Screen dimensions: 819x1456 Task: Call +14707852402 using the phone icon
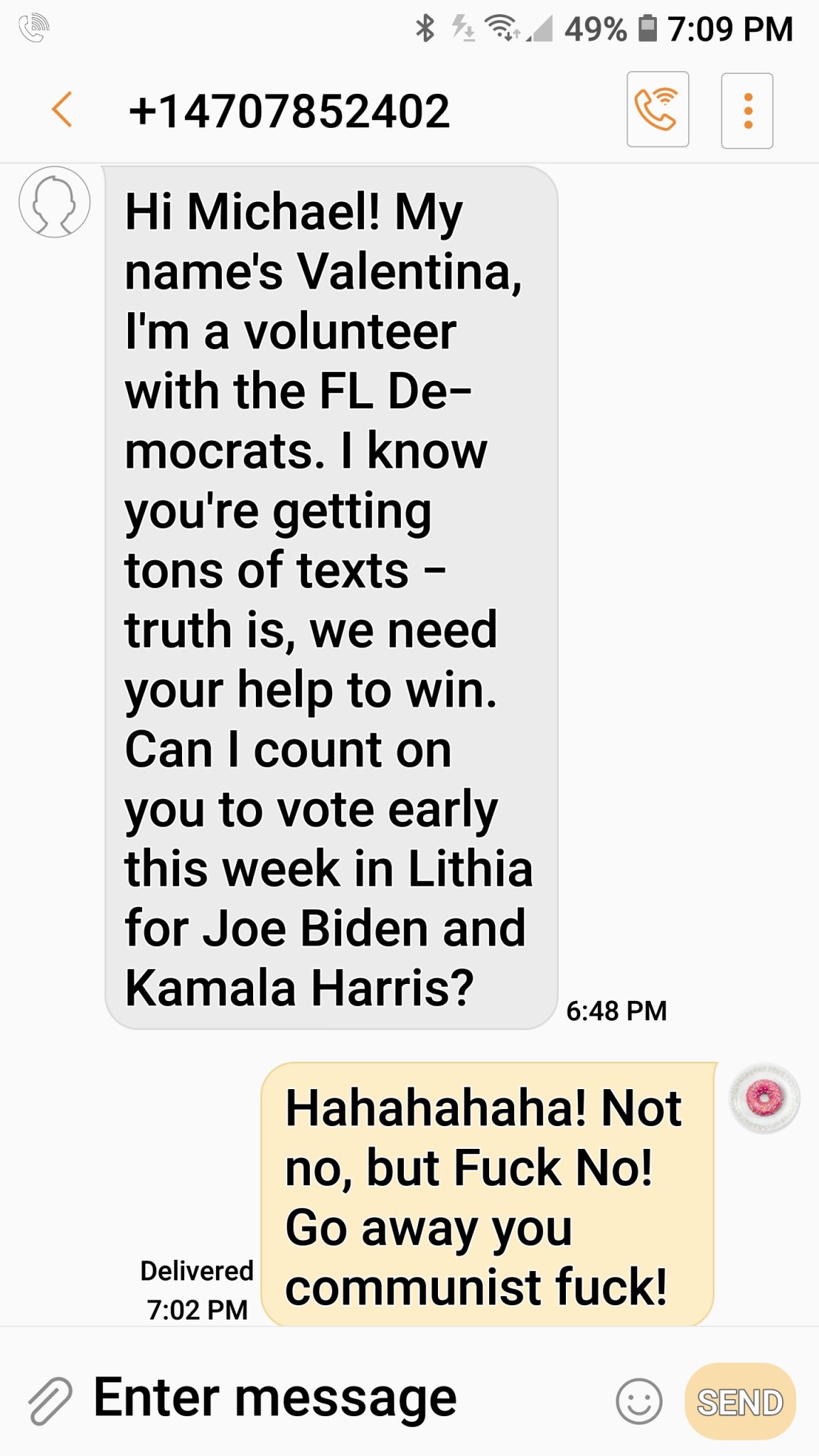click(x=658, y=109)
